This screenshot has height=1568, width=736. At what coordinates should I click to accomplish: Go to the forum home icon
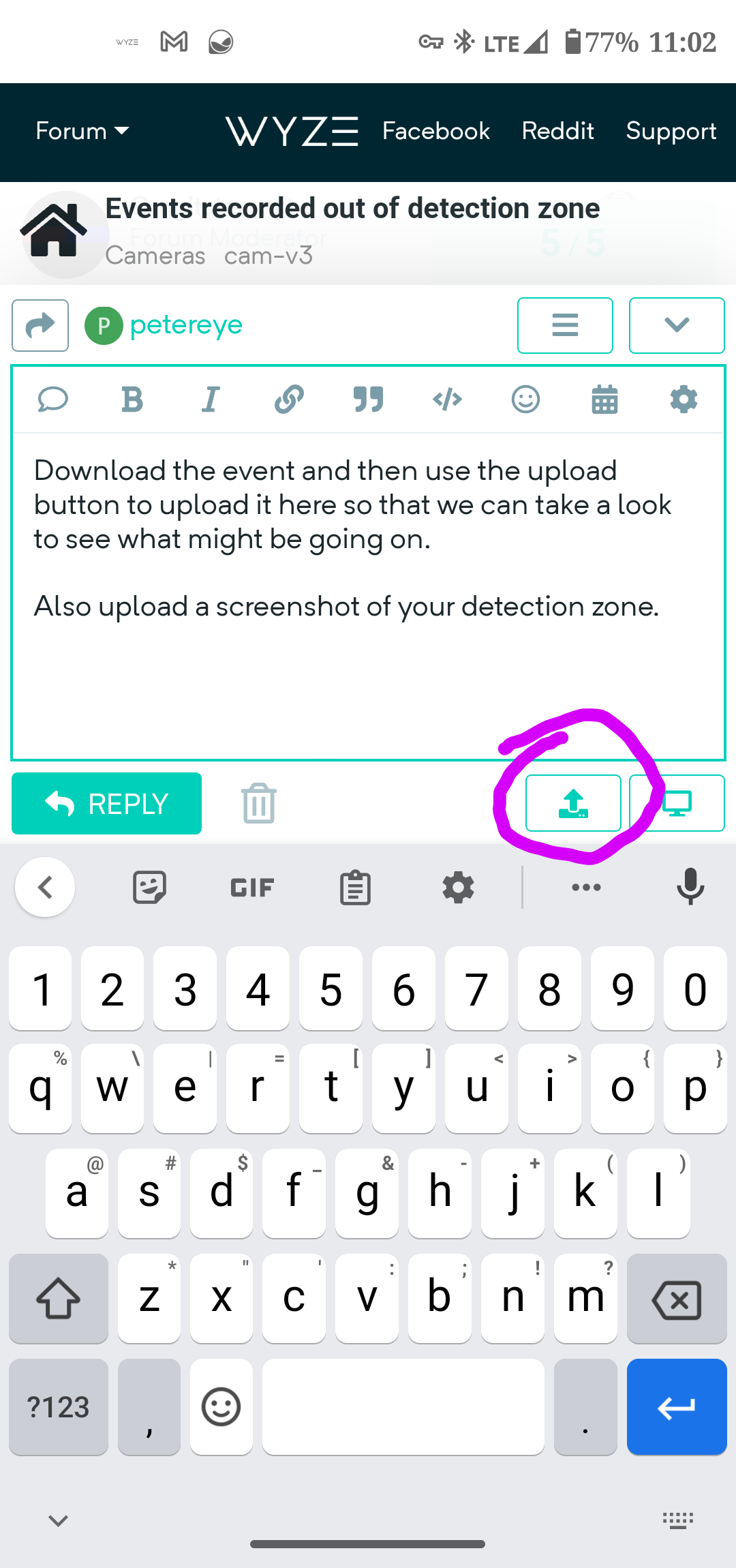(55, 230)
